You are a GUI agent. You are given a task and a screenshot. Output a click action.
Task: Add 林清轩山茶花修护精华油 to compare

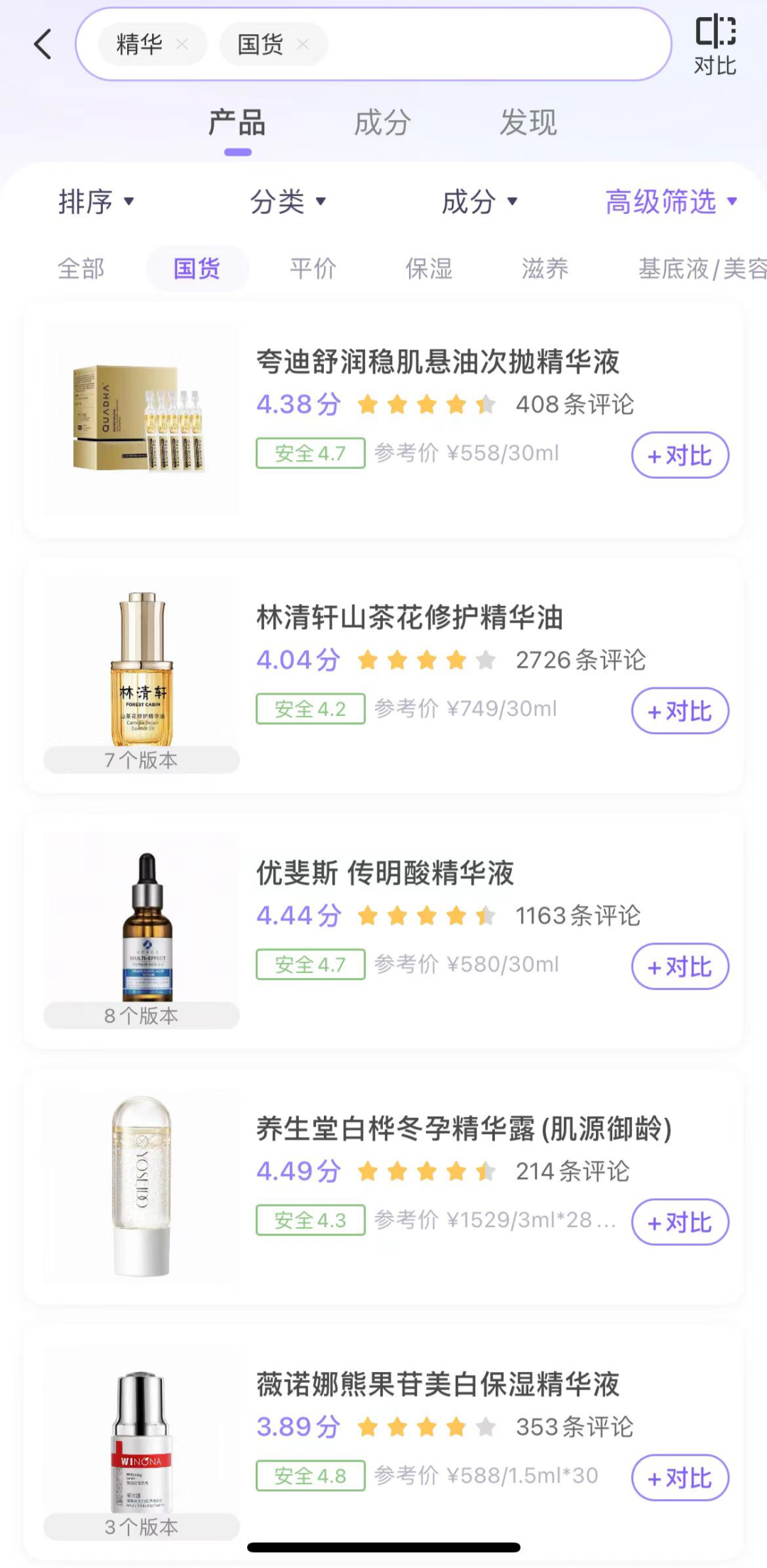680,711
